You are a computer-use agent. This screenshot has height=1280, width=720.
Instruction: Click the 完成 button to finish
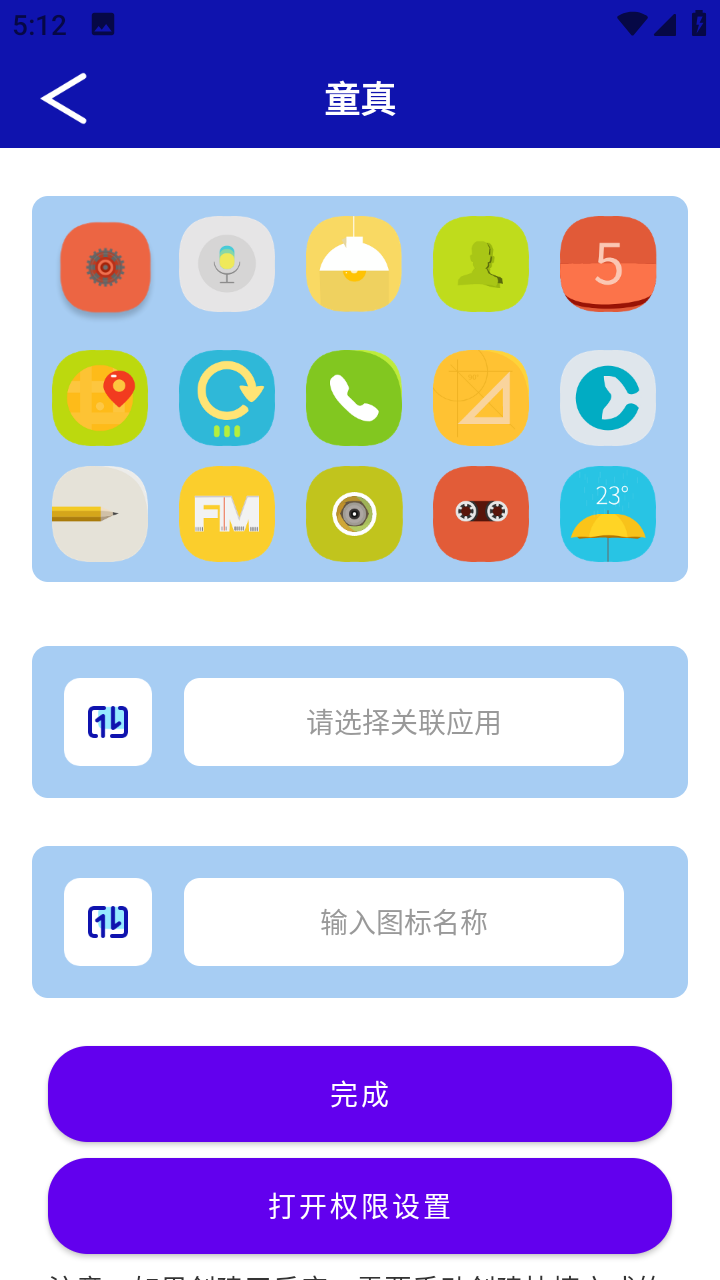click(360, 1093)
